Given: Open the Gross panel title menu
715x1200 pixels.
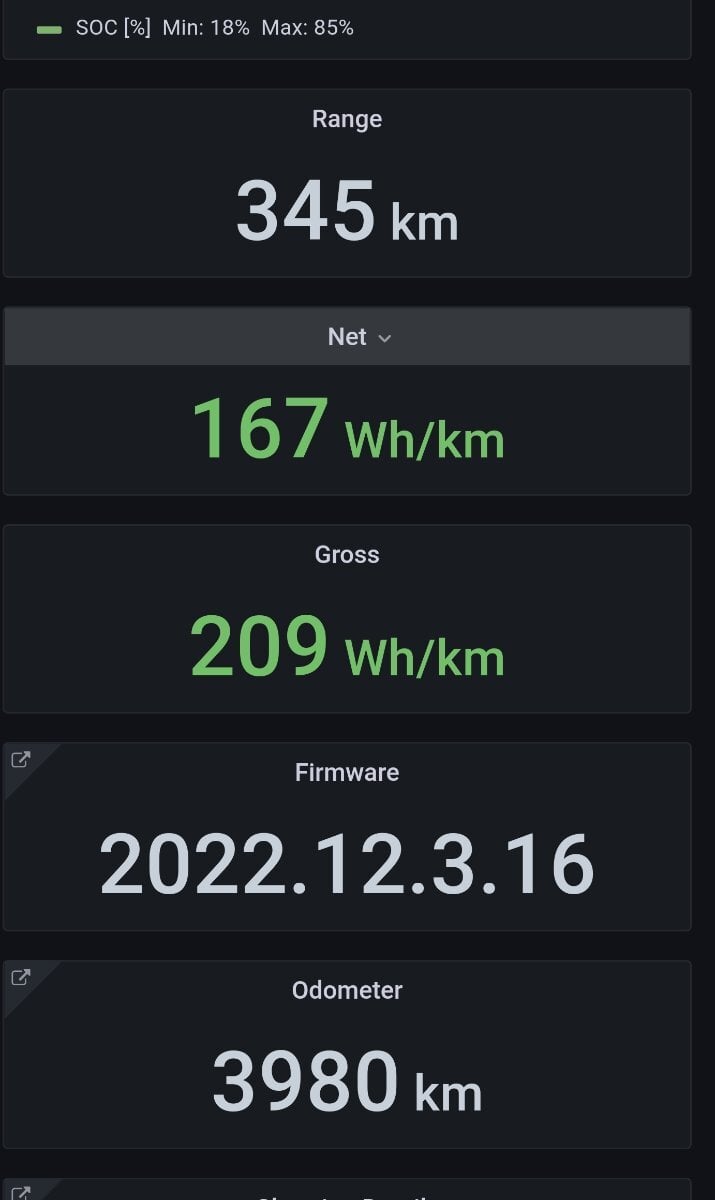Looking at the screenshot, I should point(347,555).
